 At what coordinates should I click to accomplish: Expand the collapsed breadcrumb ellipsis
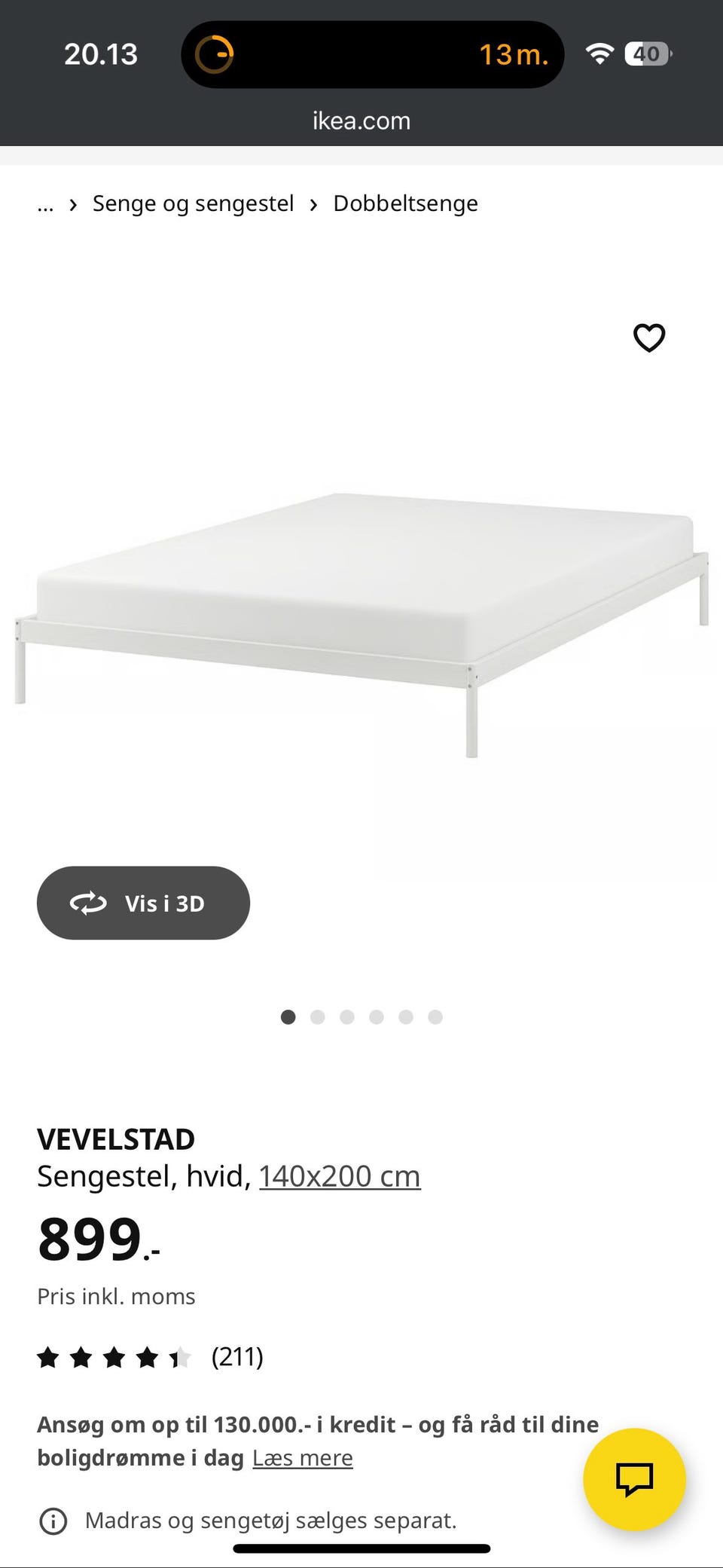tap(45, 205)
